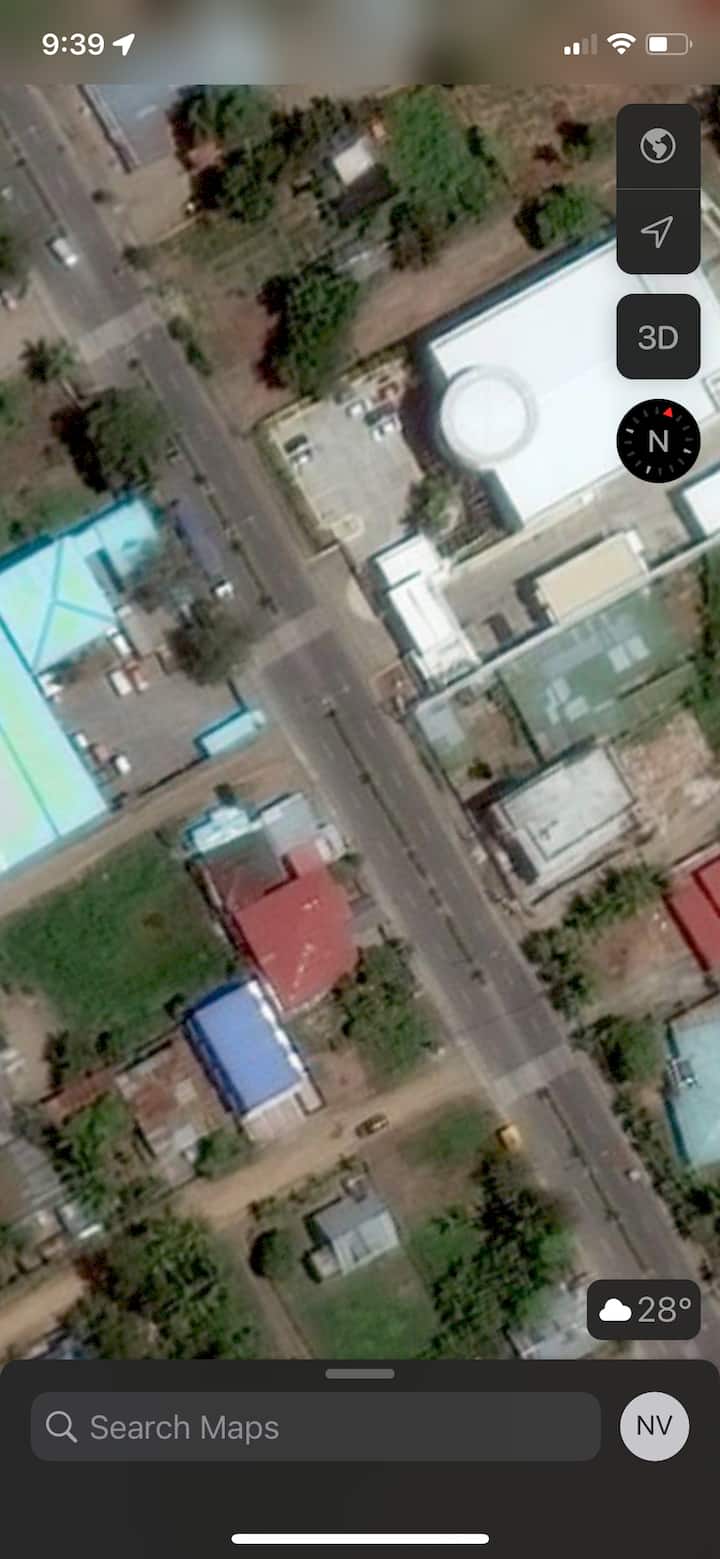
Task: Reset map orientation with the compass
Action: coord(658,441)
